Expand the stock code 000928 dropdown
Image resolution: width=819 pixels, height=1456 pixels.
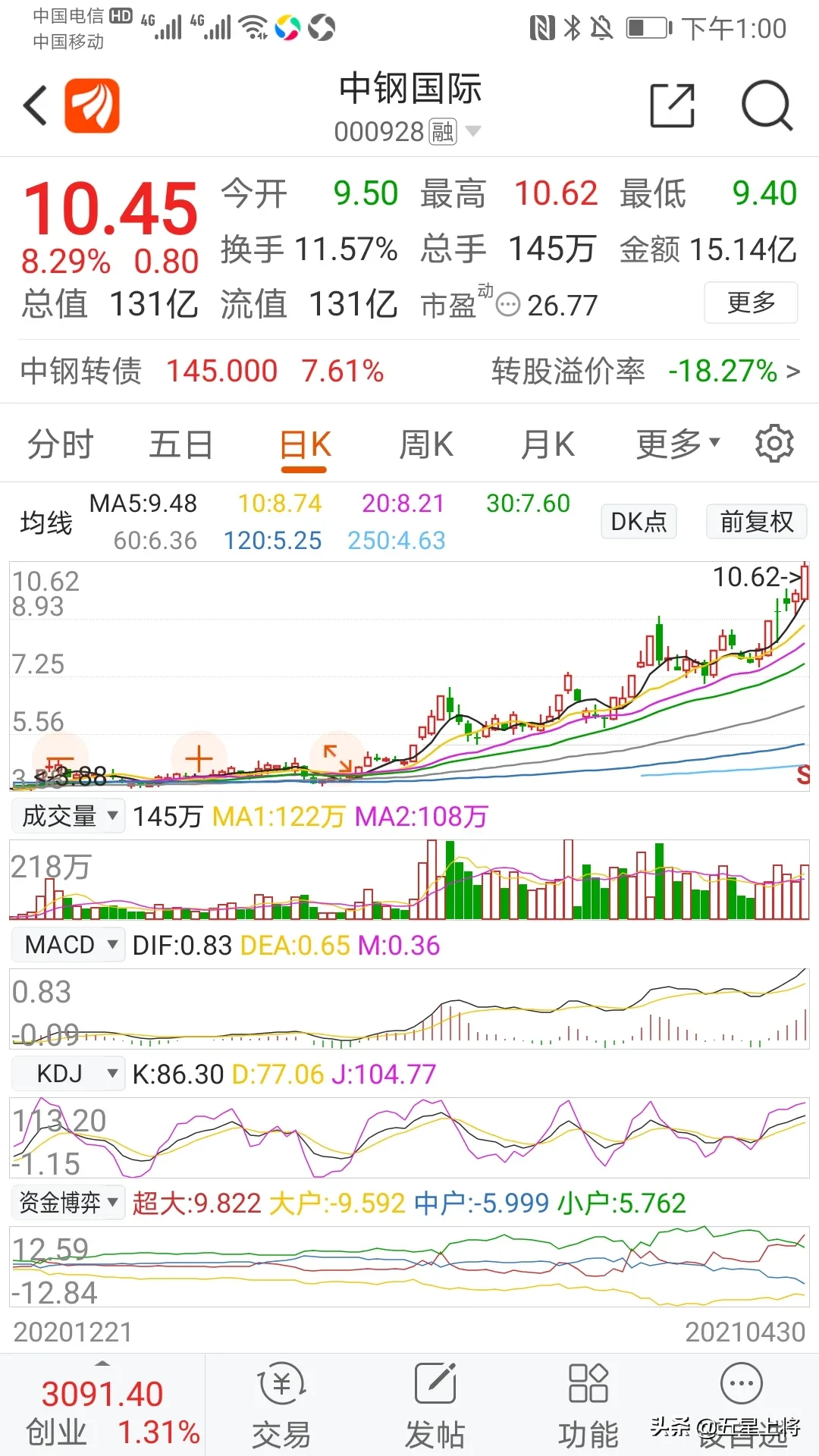pos(473,131)
